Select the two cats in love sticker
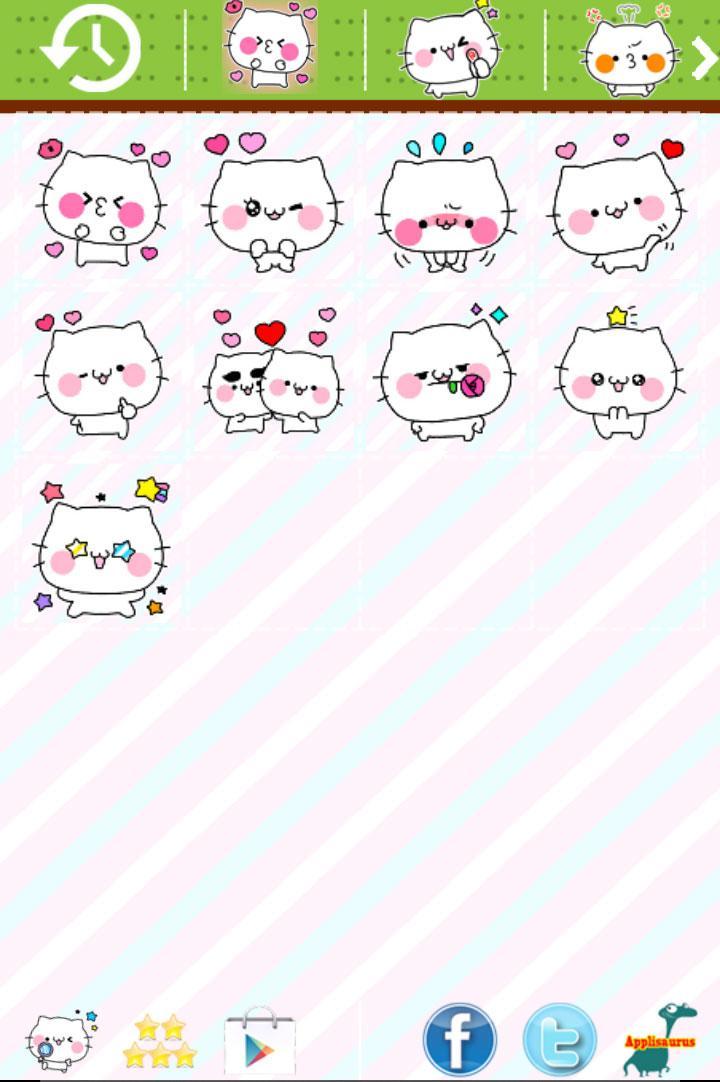The height and width of the screenshot is (1082, 720). (273, 375)
